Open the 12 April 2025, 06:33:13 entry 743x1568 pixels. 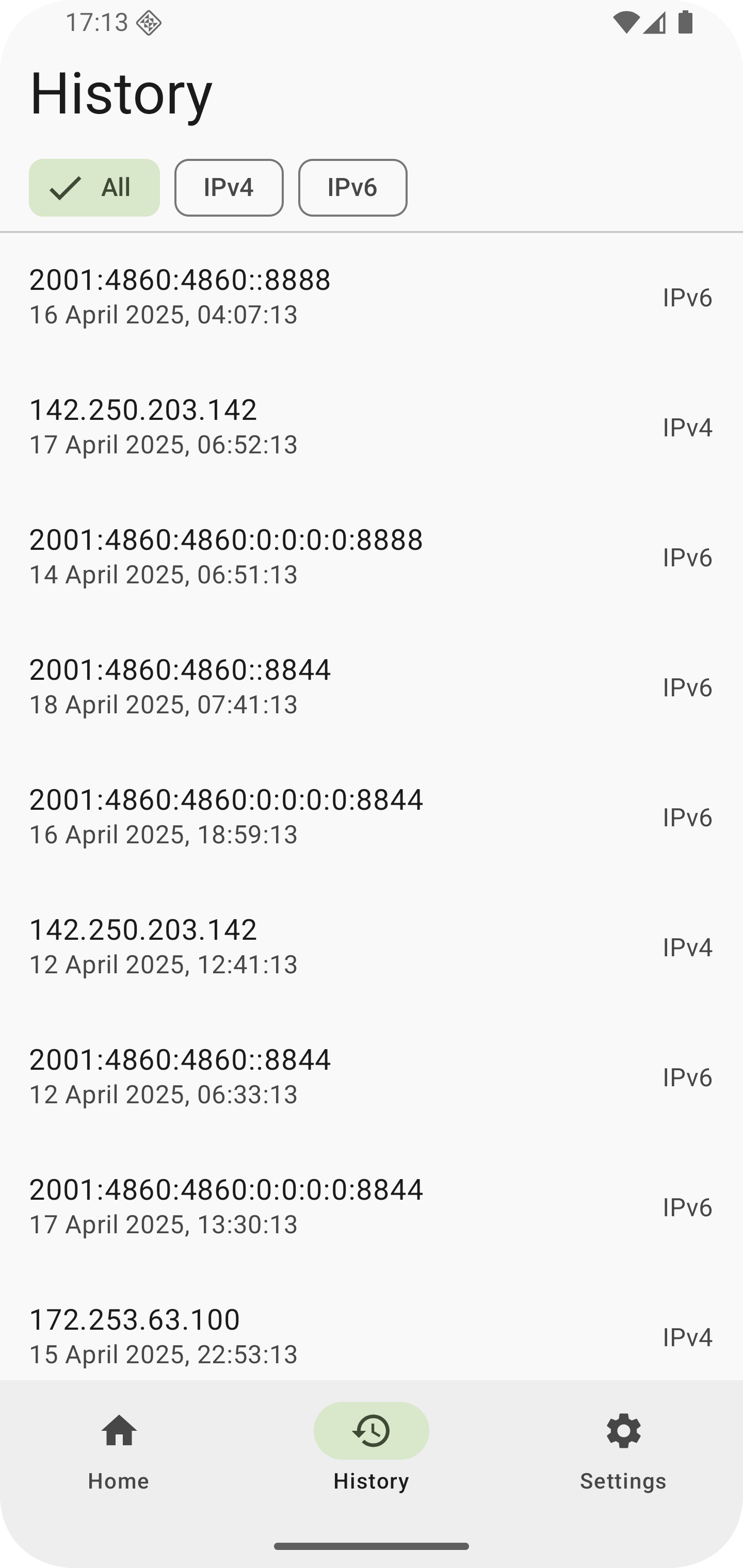tap(370, 1077)
